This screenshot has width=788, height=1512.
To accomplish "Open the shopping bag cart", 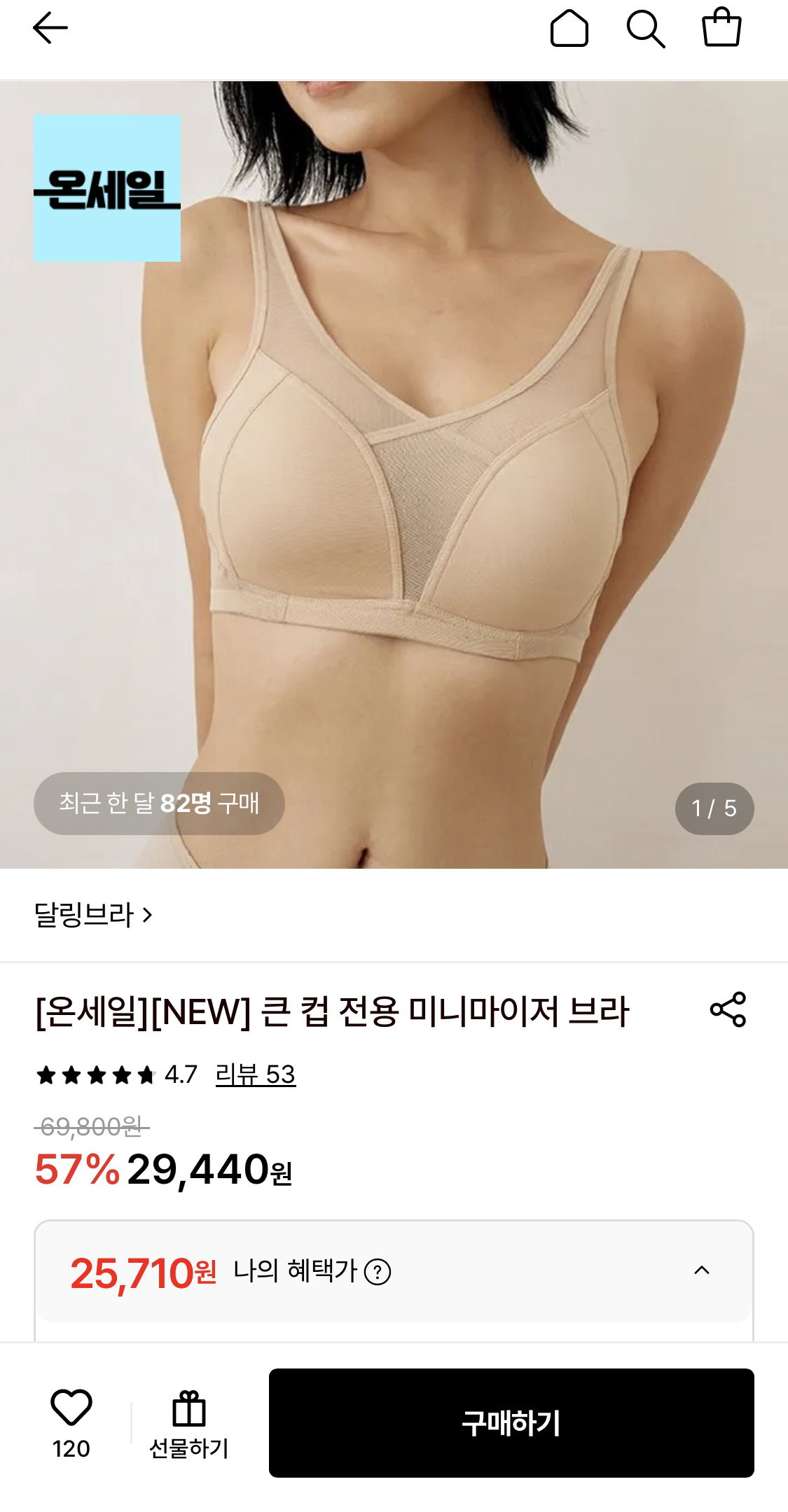I will pos(721,28).
